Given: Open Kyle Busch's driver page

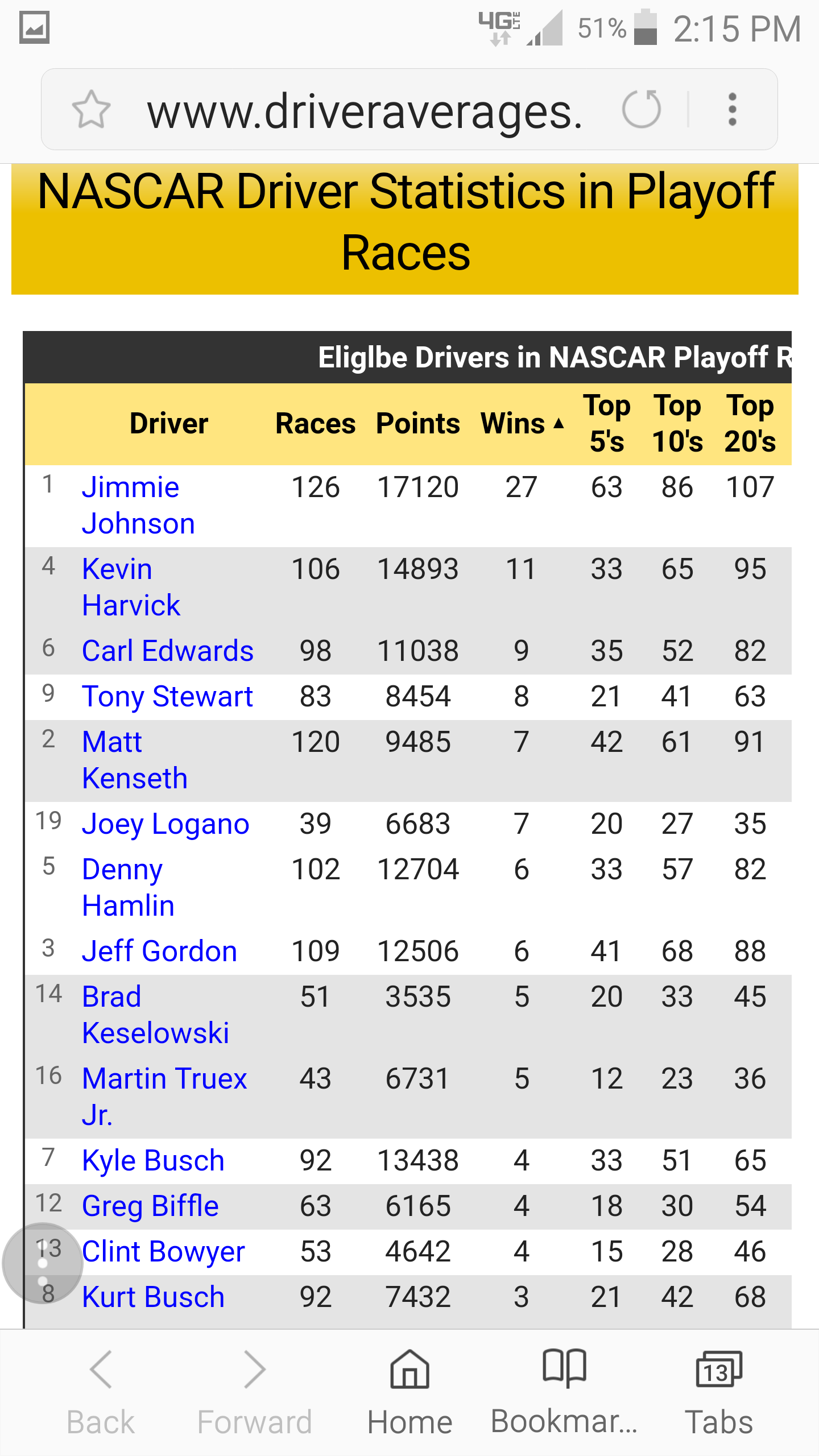Looking at the screenshot, I should tap(153, 1160).
